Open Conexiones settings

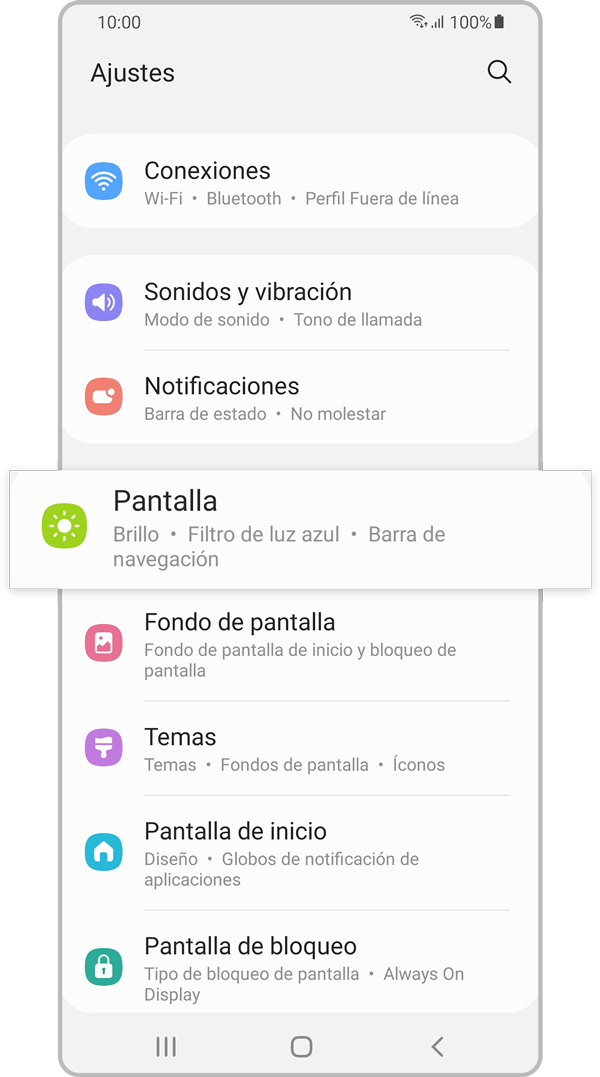(300, 182)
